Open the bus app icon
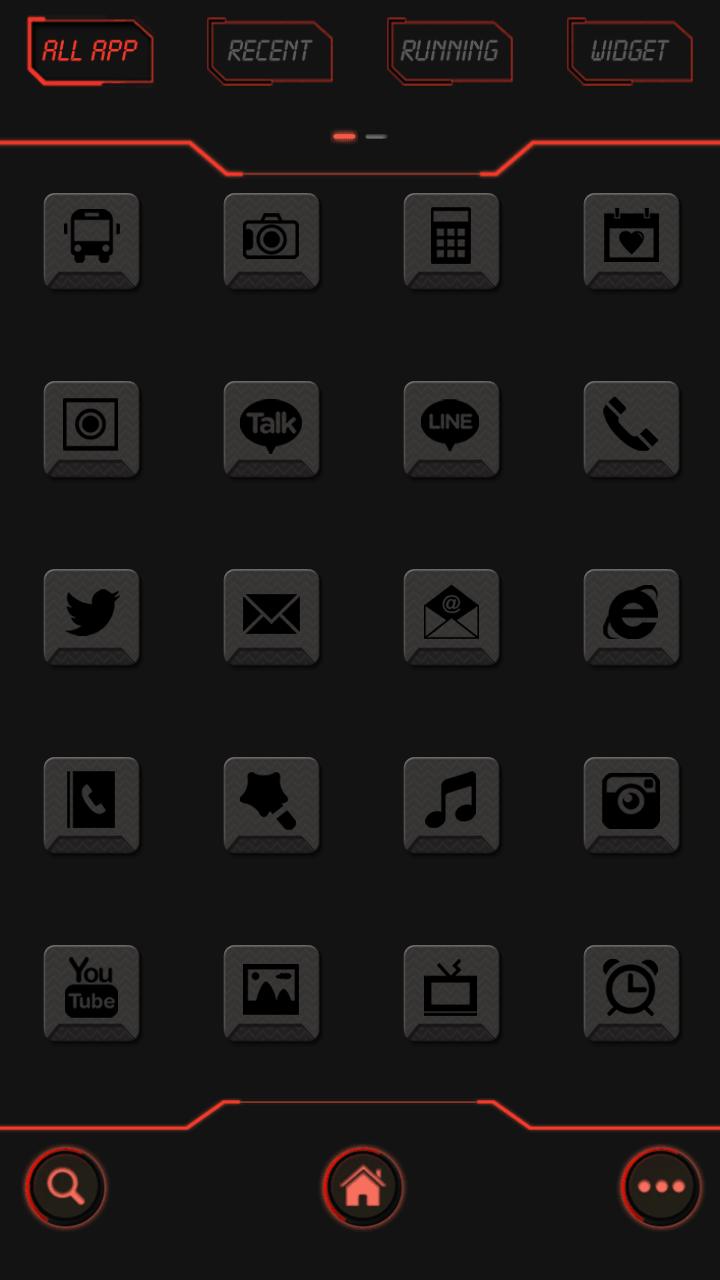Viewport: 720px width, 1280px height. click(x=91, y=240)
